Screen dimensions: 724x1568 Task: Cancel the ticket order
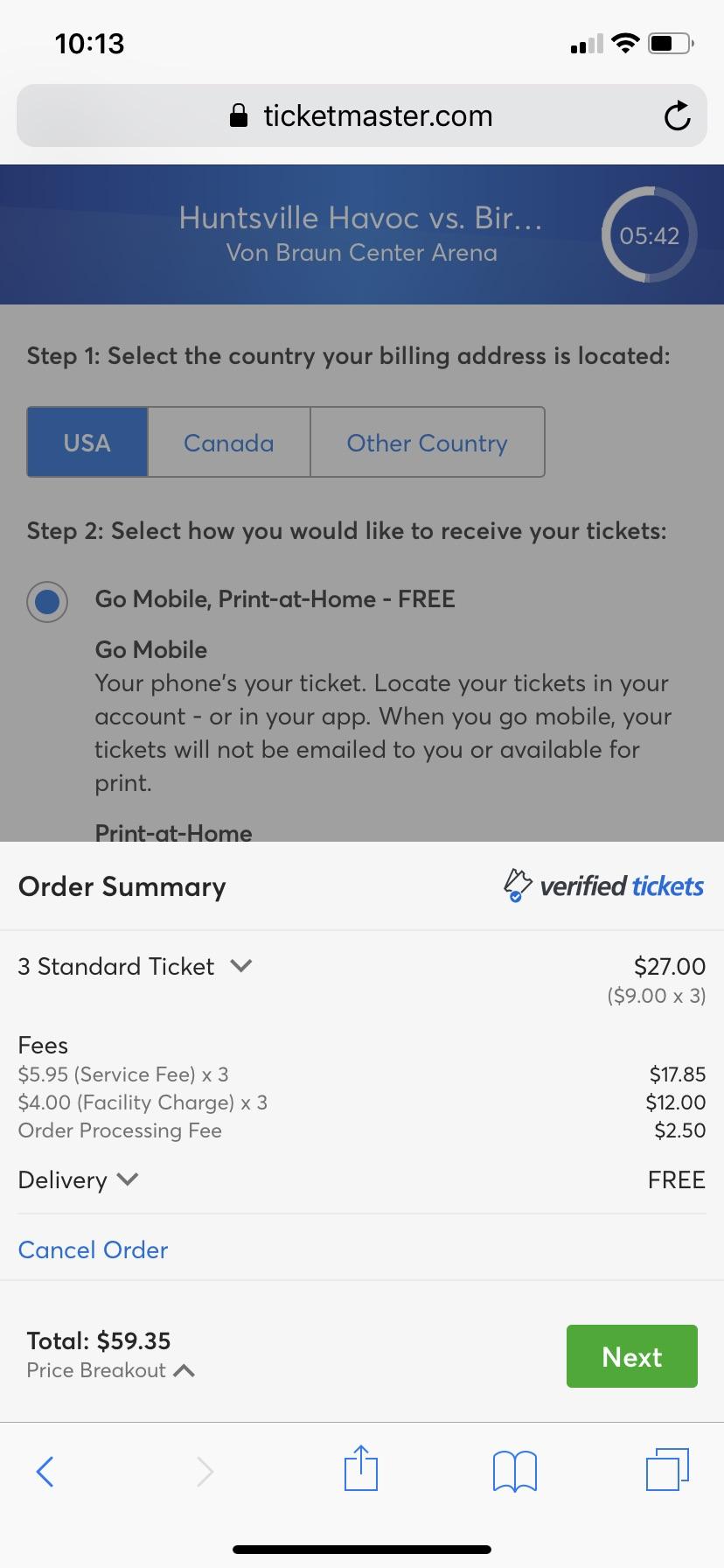point(93,1249)
